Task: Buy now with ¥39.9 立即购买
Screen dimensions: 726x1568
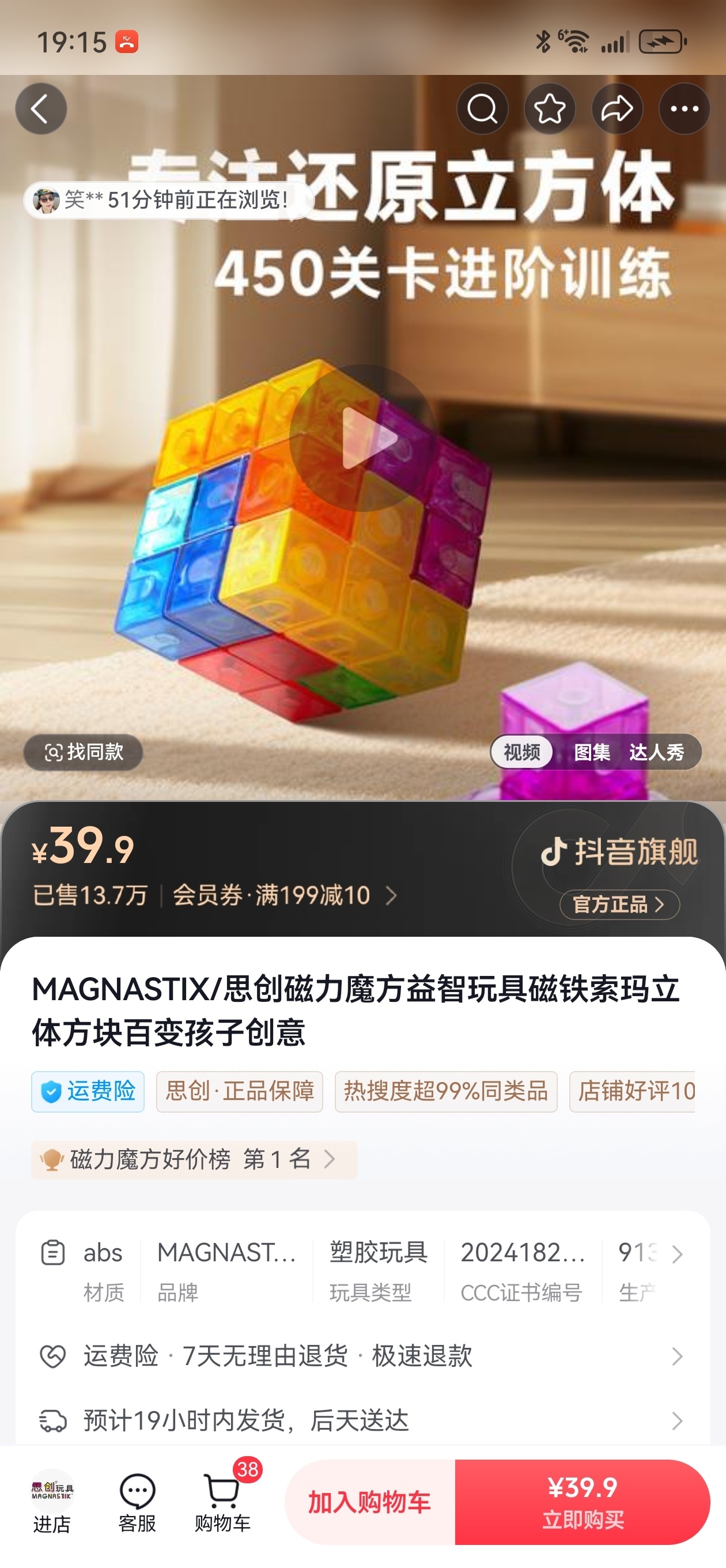Action: pos(583,1502)
